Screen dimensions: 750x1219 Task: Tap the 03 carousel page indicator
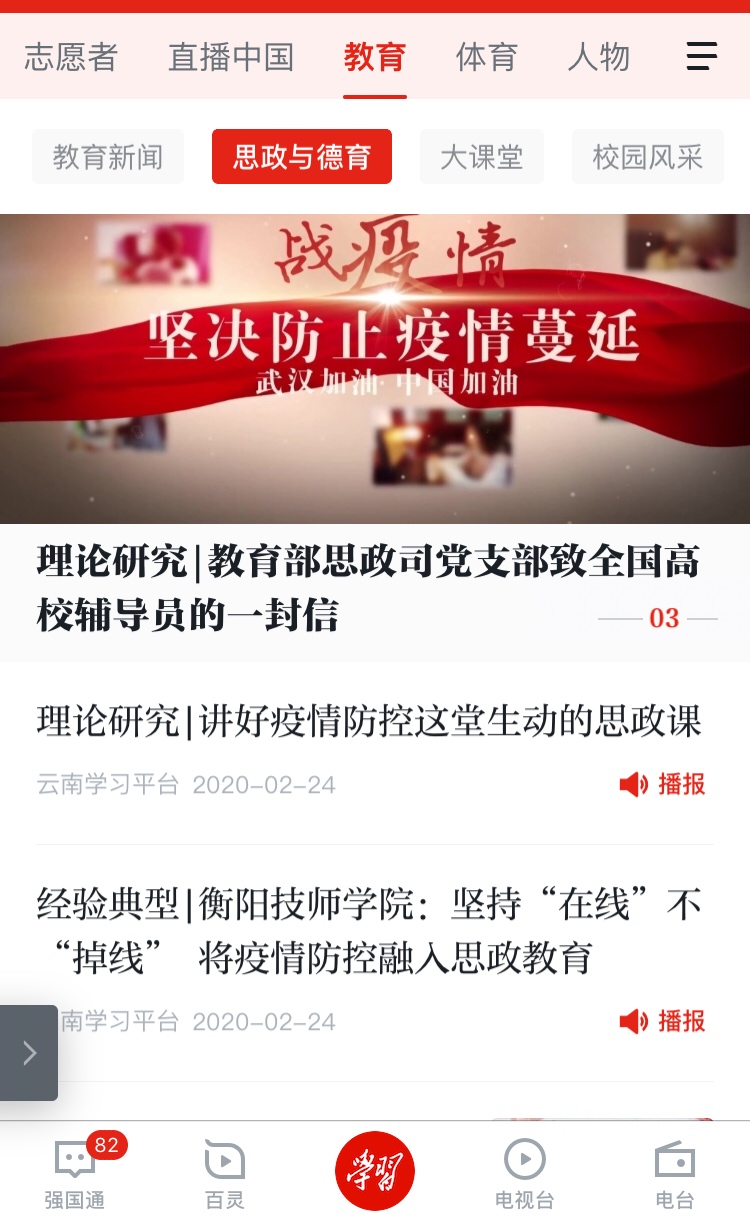(662, 620)
